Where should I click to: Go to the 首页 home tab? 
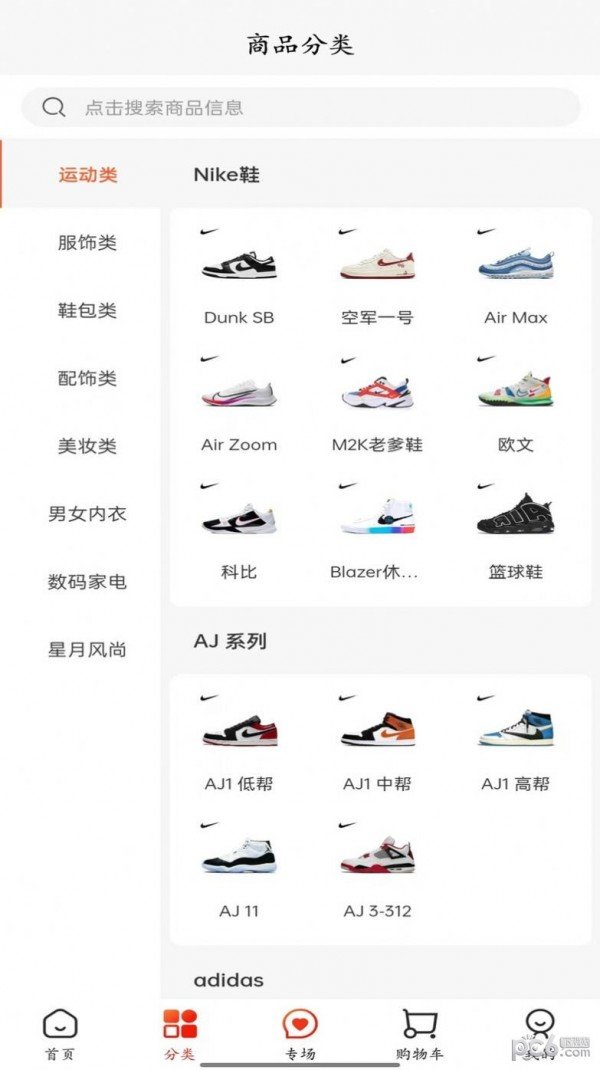60,1034
